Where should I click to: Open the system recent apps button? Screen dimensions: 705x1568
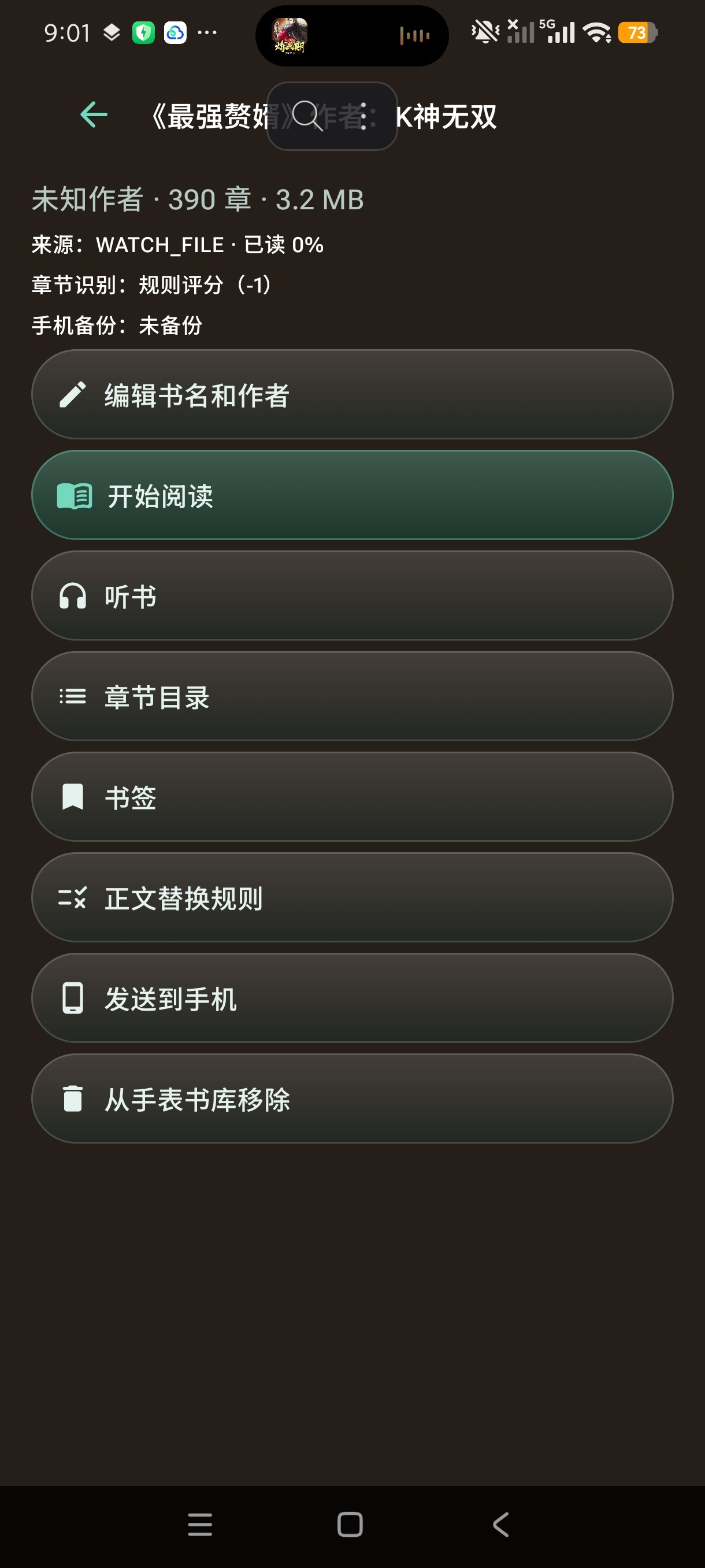point(200,1525)
